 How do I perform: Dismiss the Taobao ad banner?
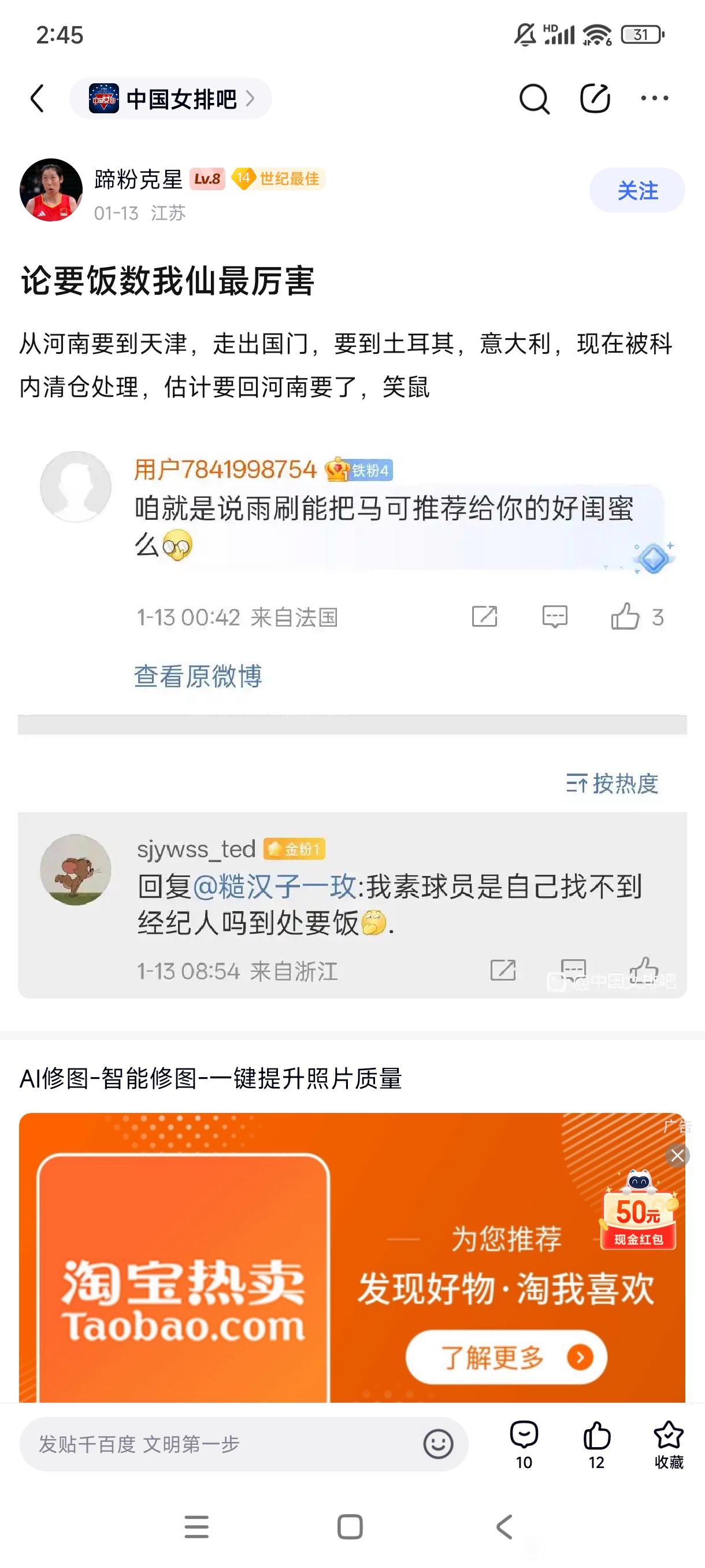point(677,1155)
